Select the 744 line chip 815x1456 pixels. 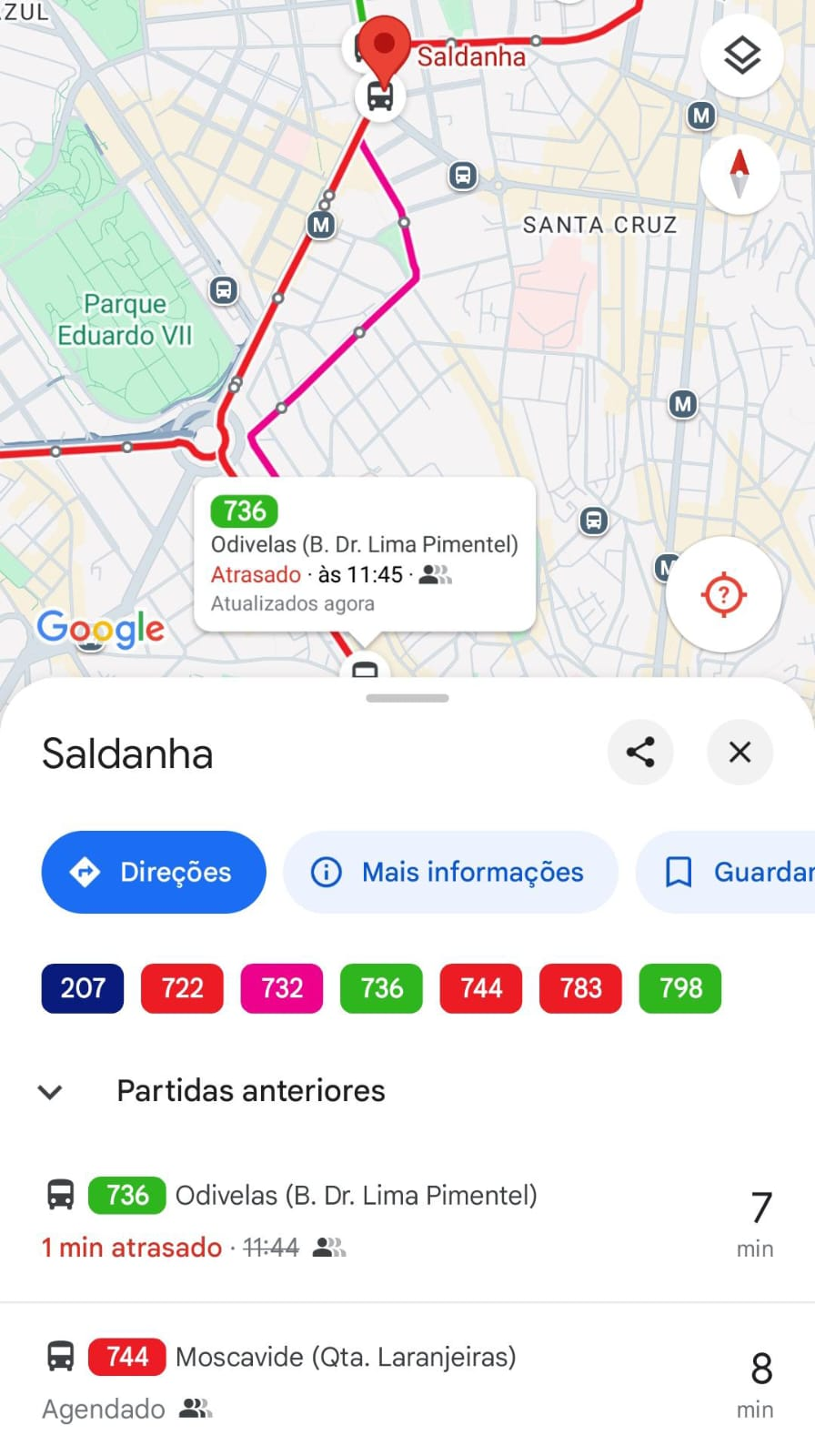pyautogui.click(x=481, y=988)
